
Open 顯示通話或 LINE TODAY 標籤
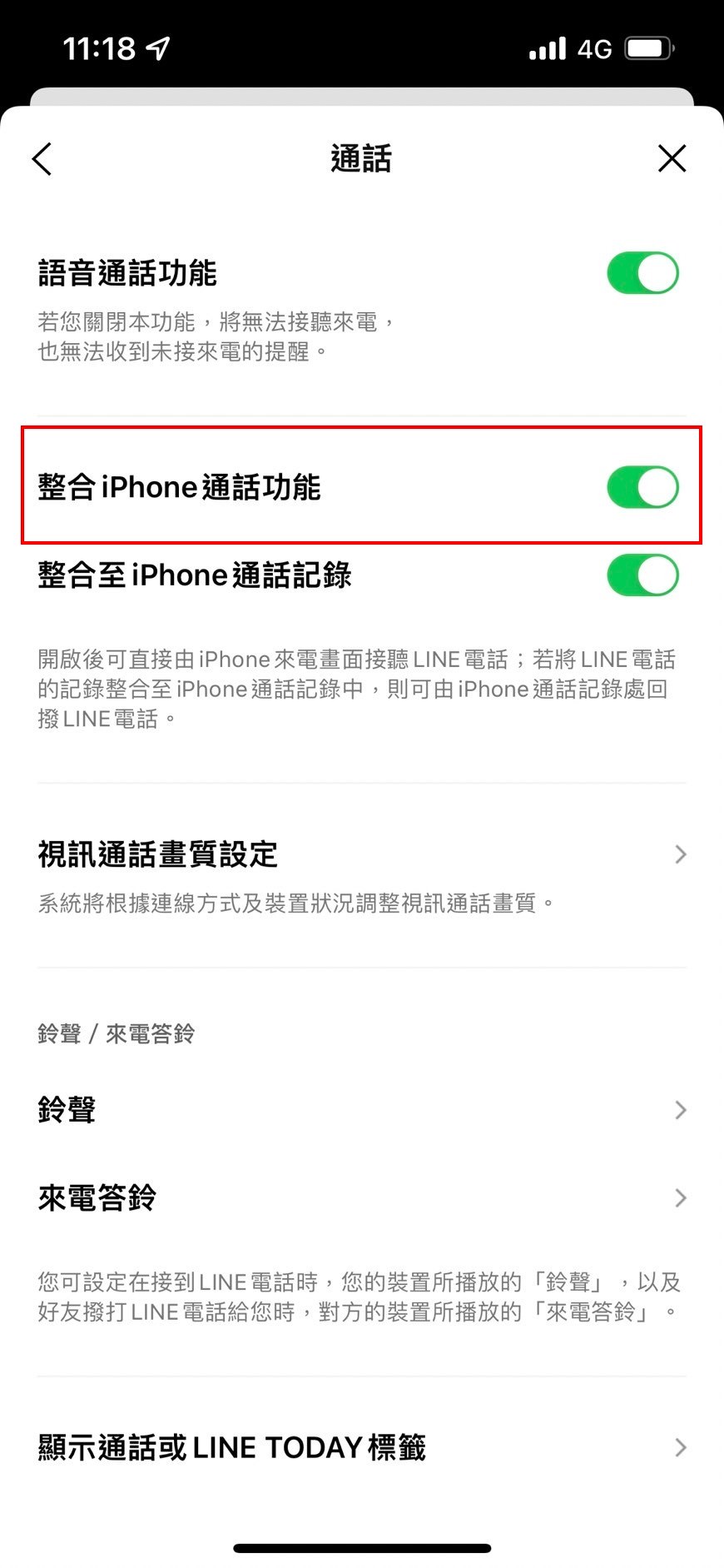click(x=362, y=1447)
